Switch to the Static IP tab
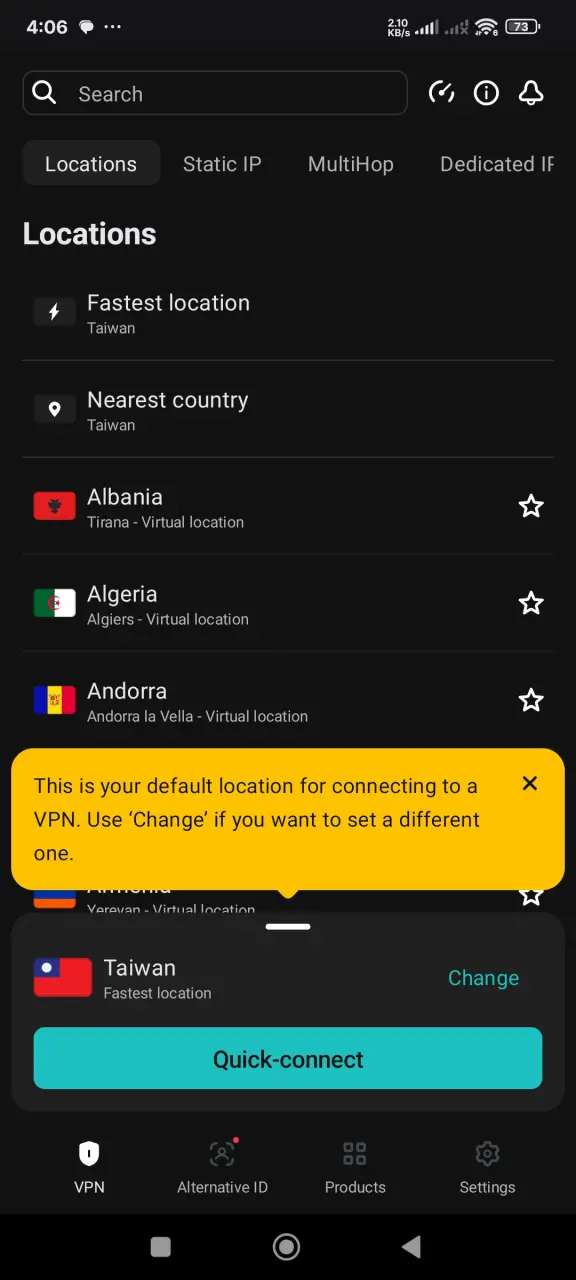The width and height of the screenshot is (576, 1280). point(222,164)
